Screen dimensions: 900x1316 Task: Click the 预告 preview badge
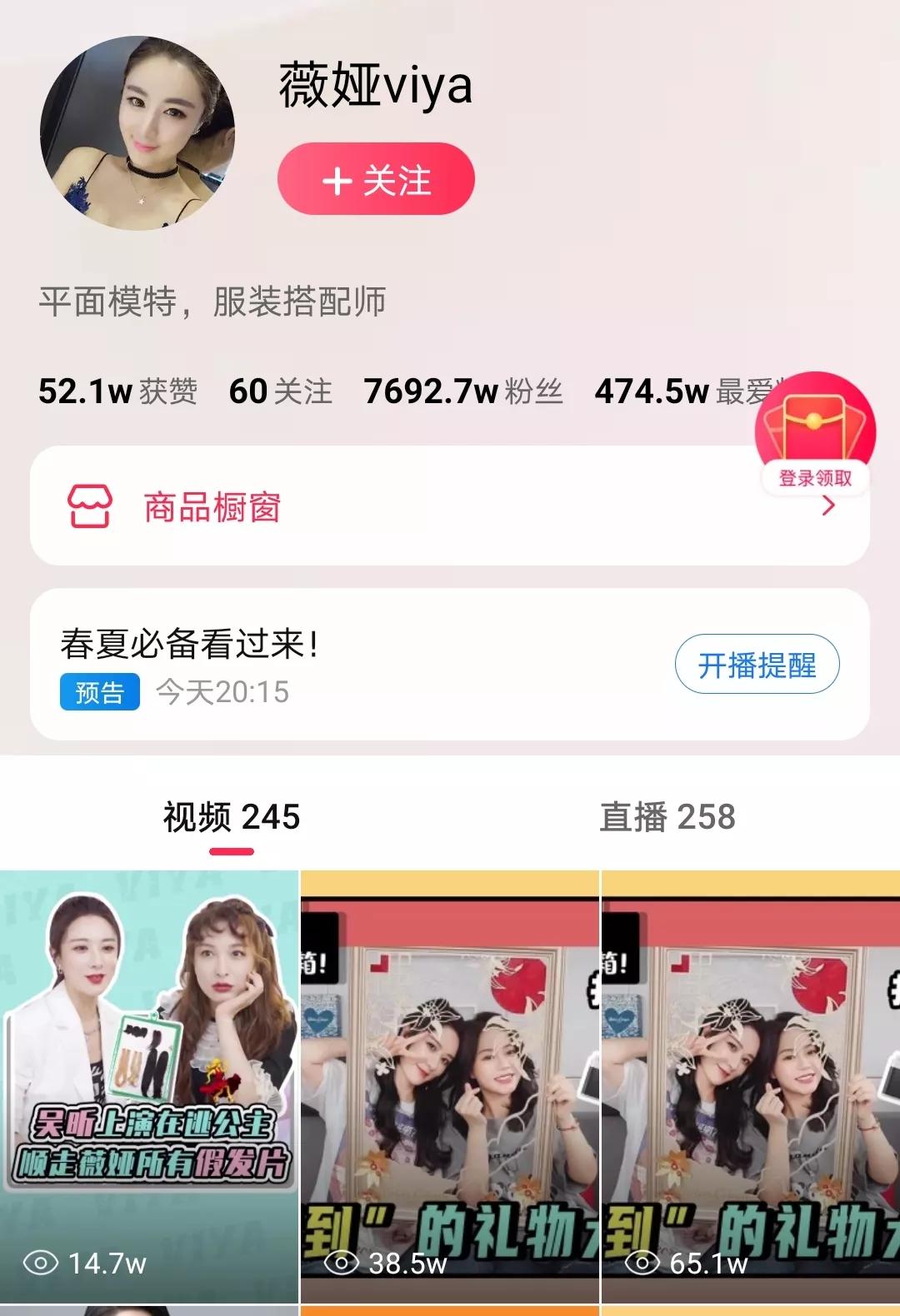coord(100,693)
